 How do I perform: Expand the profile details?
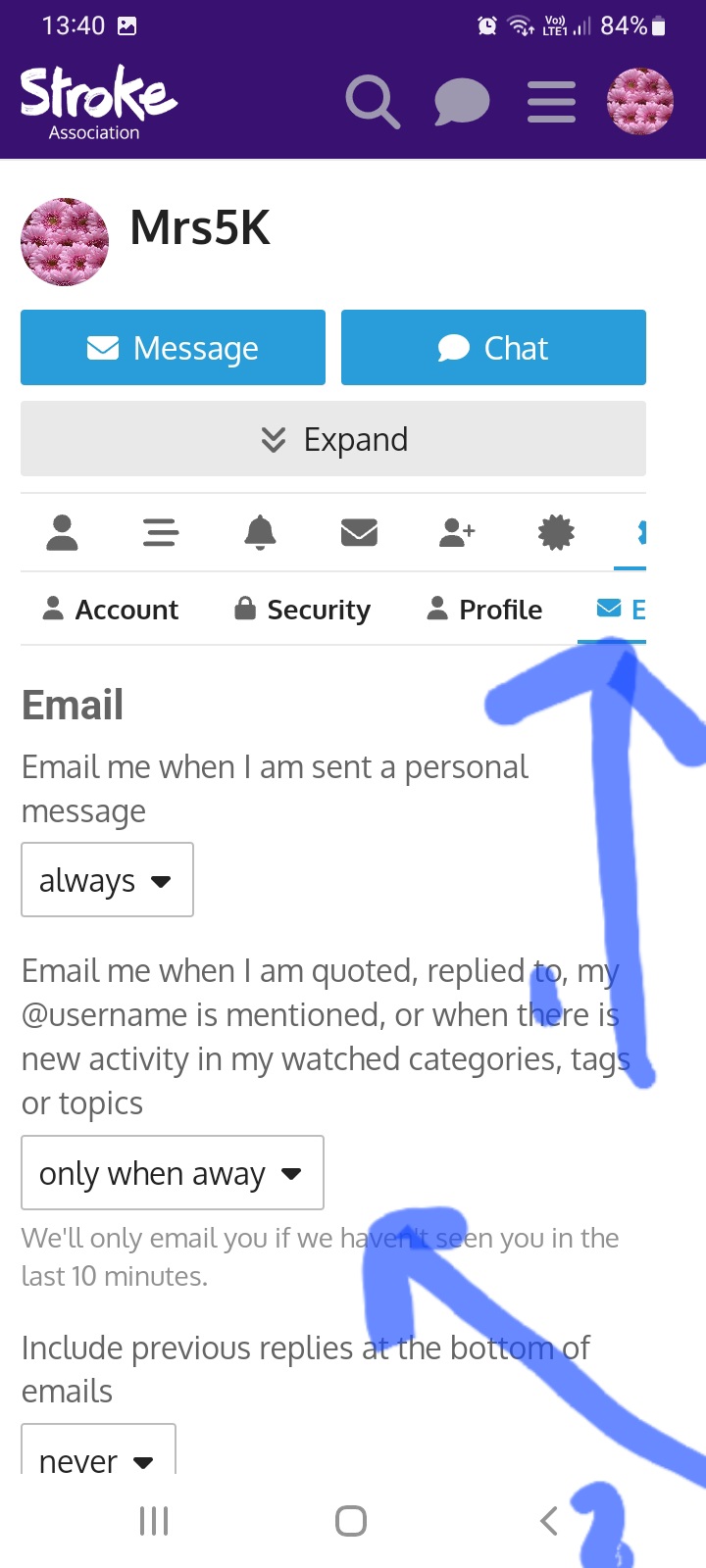click(x=333, y=439)
